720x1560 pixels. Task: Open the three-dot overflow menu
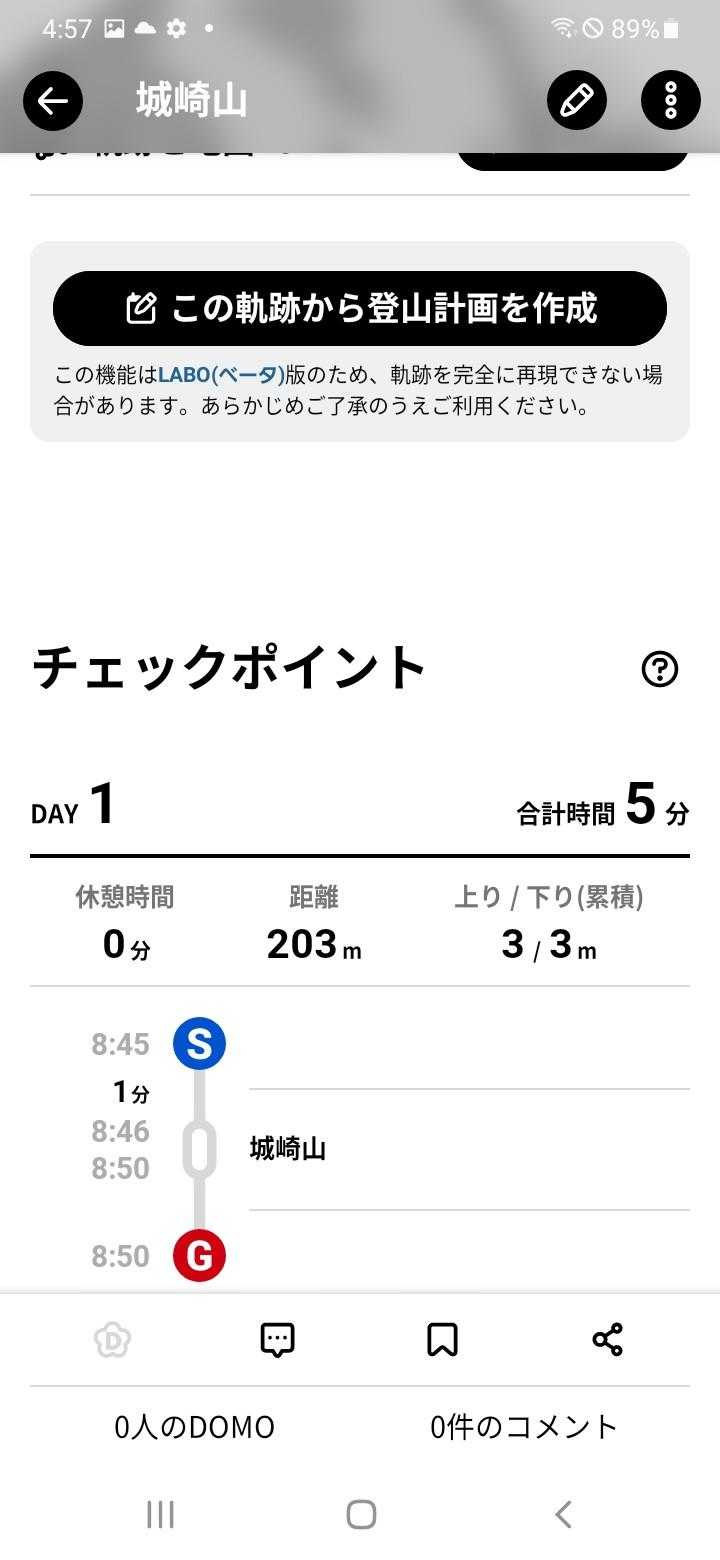[670, 101]
